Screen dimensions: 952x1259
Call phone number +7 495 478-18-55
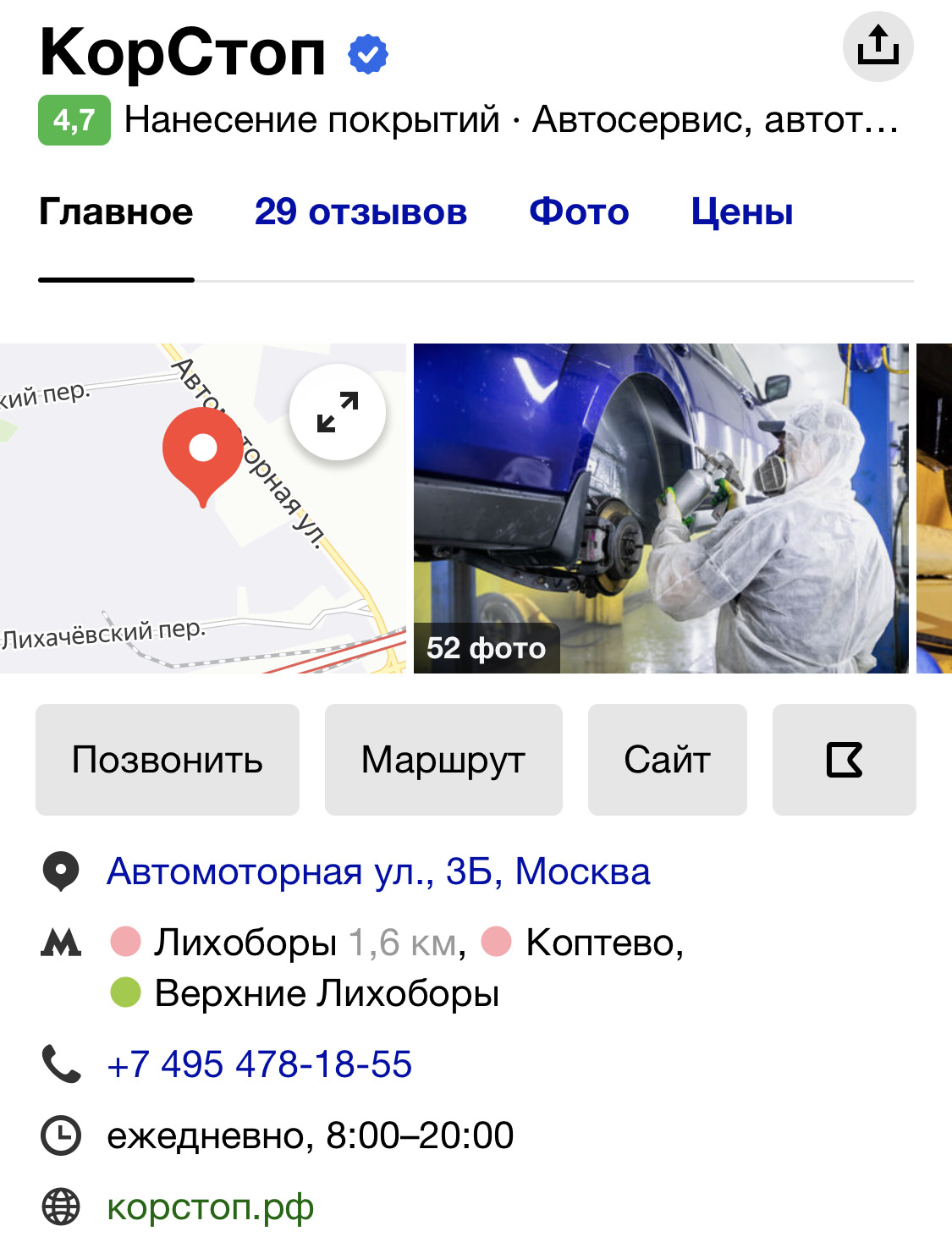[x=259, y=1064]
